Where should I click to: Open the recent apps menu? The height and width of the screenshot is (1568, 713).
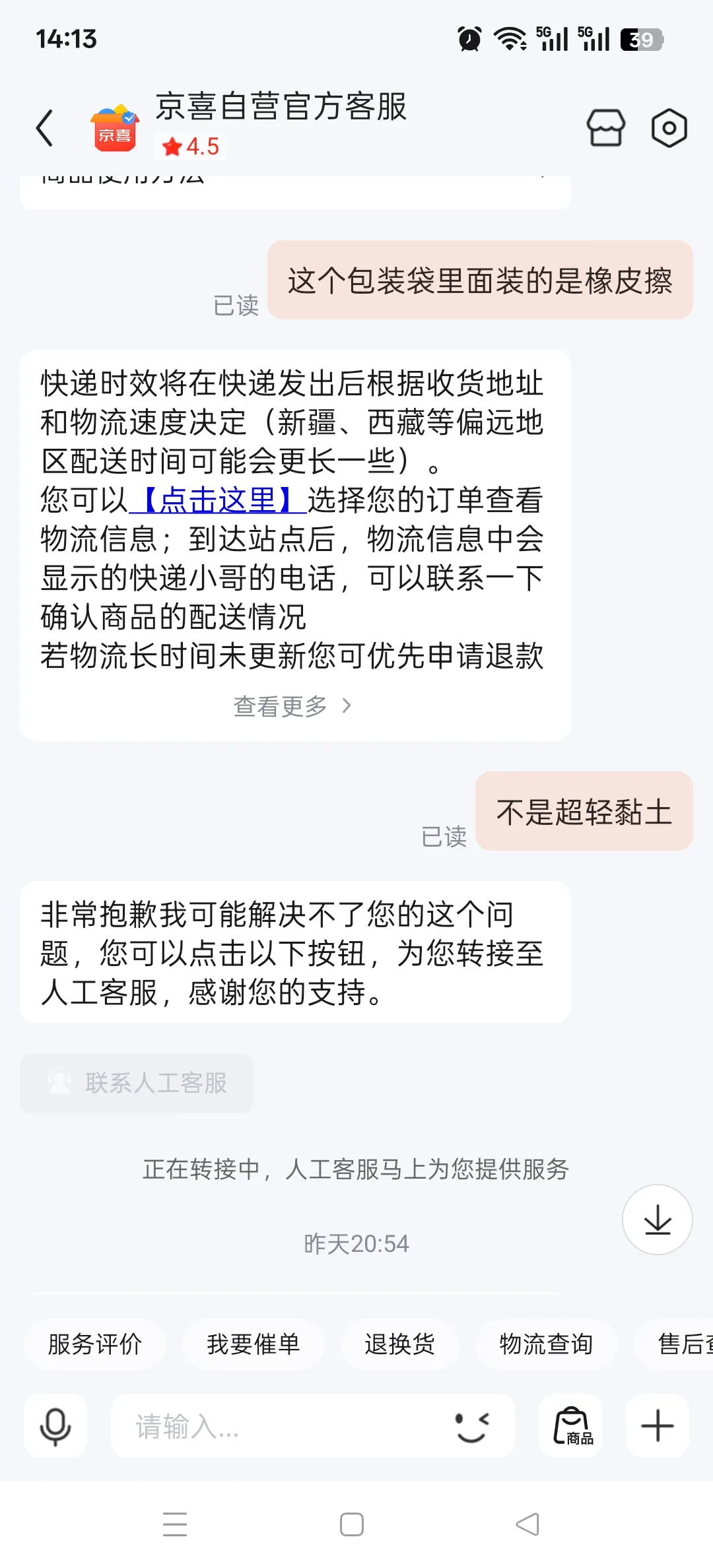(175, 1524)
